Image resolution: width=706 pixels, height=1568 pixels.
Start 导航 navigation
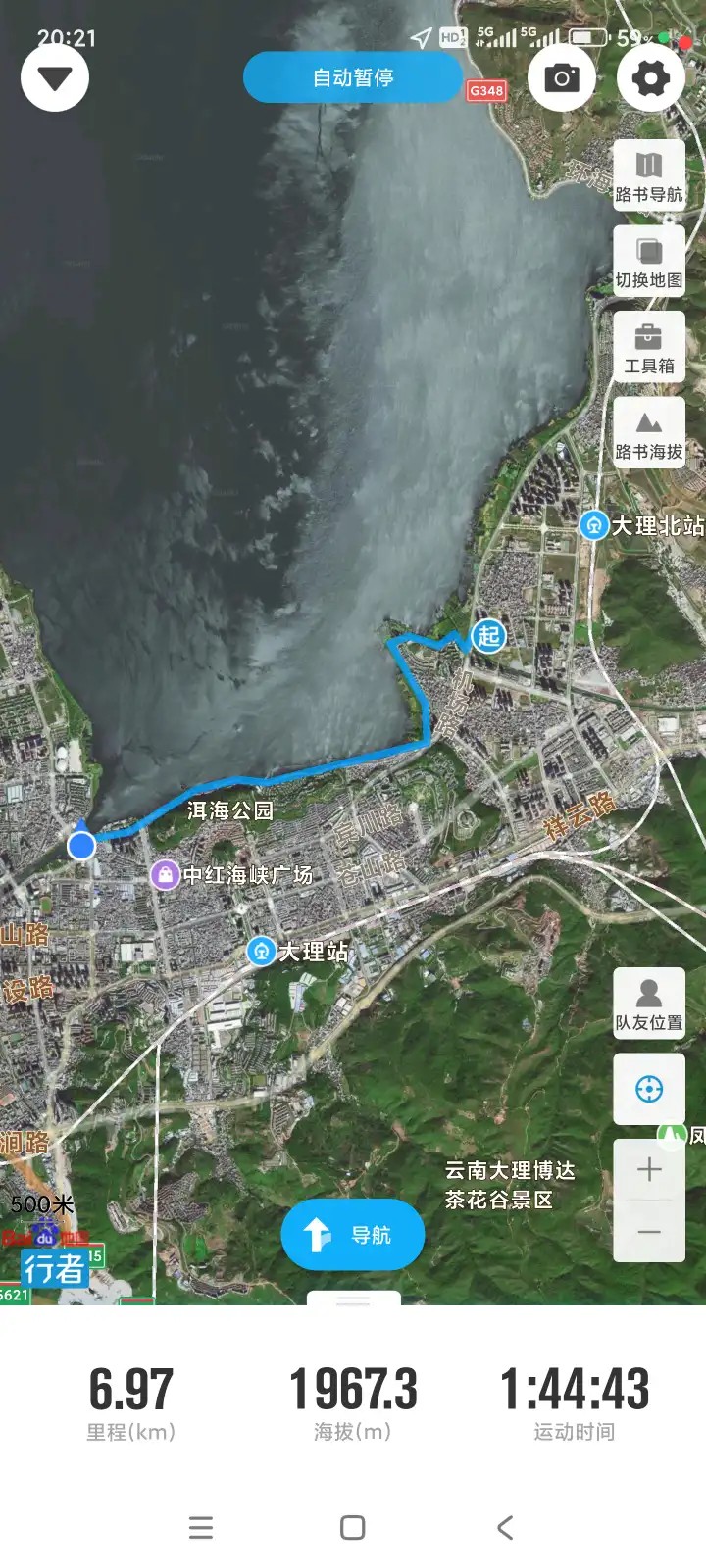click(353, 1235)
